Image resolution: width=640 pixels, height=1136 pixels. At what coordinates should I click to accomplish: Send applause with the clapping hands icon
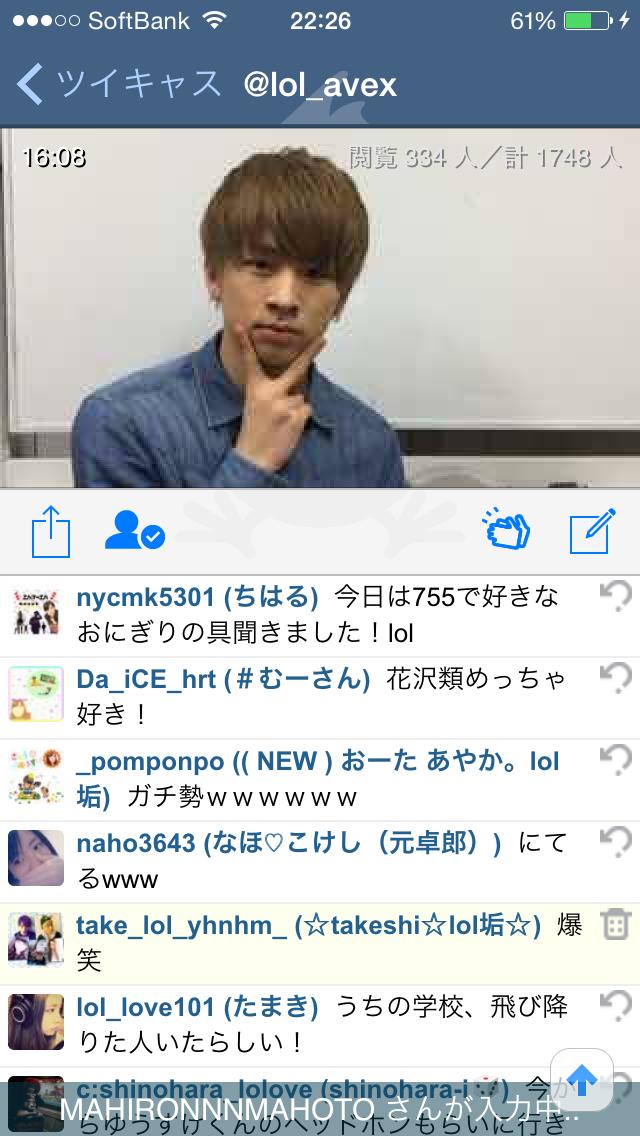coord(506,530)
